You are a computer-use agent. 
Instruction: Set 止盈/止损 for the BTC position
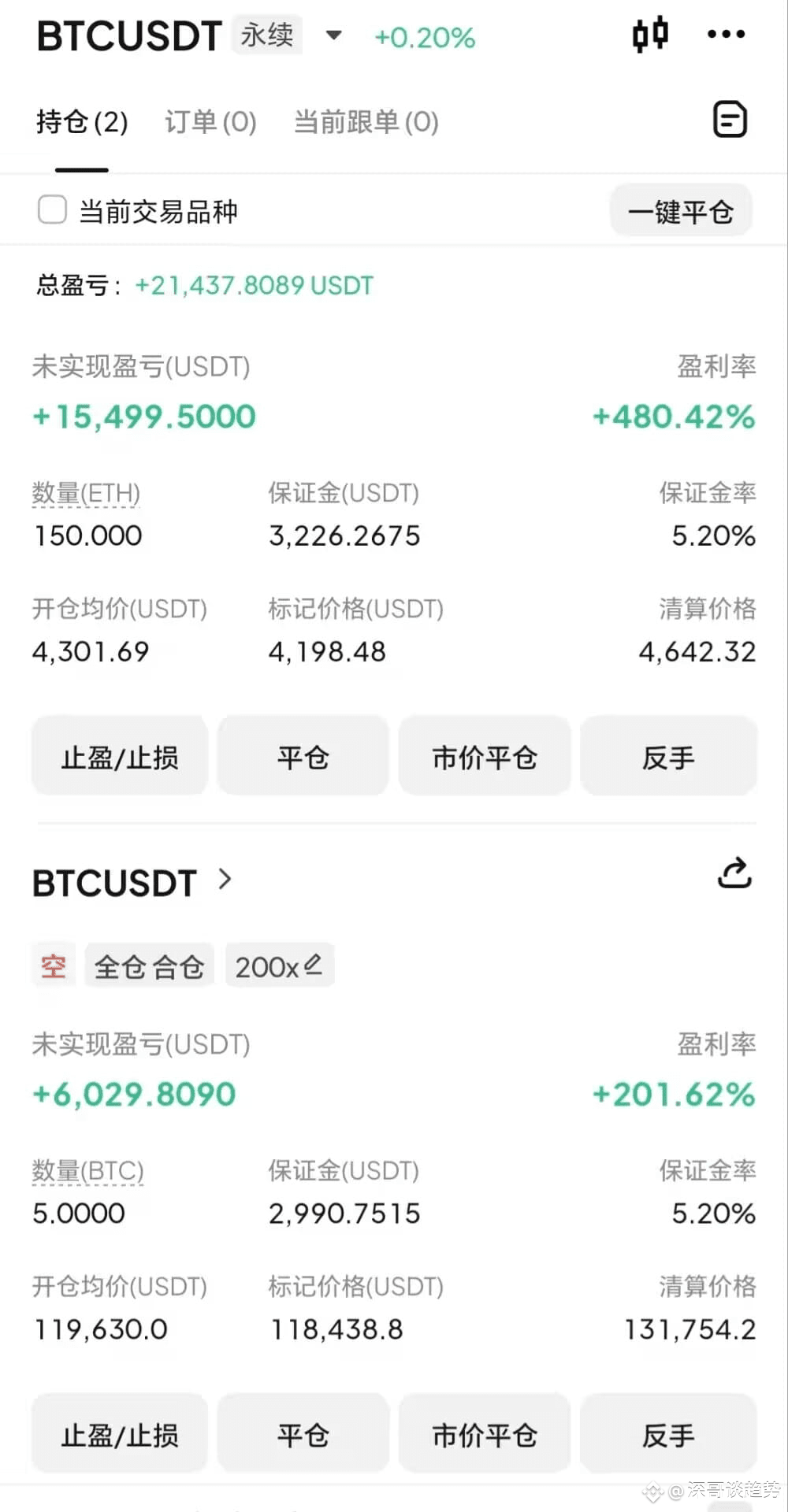tap(120, 1435)
